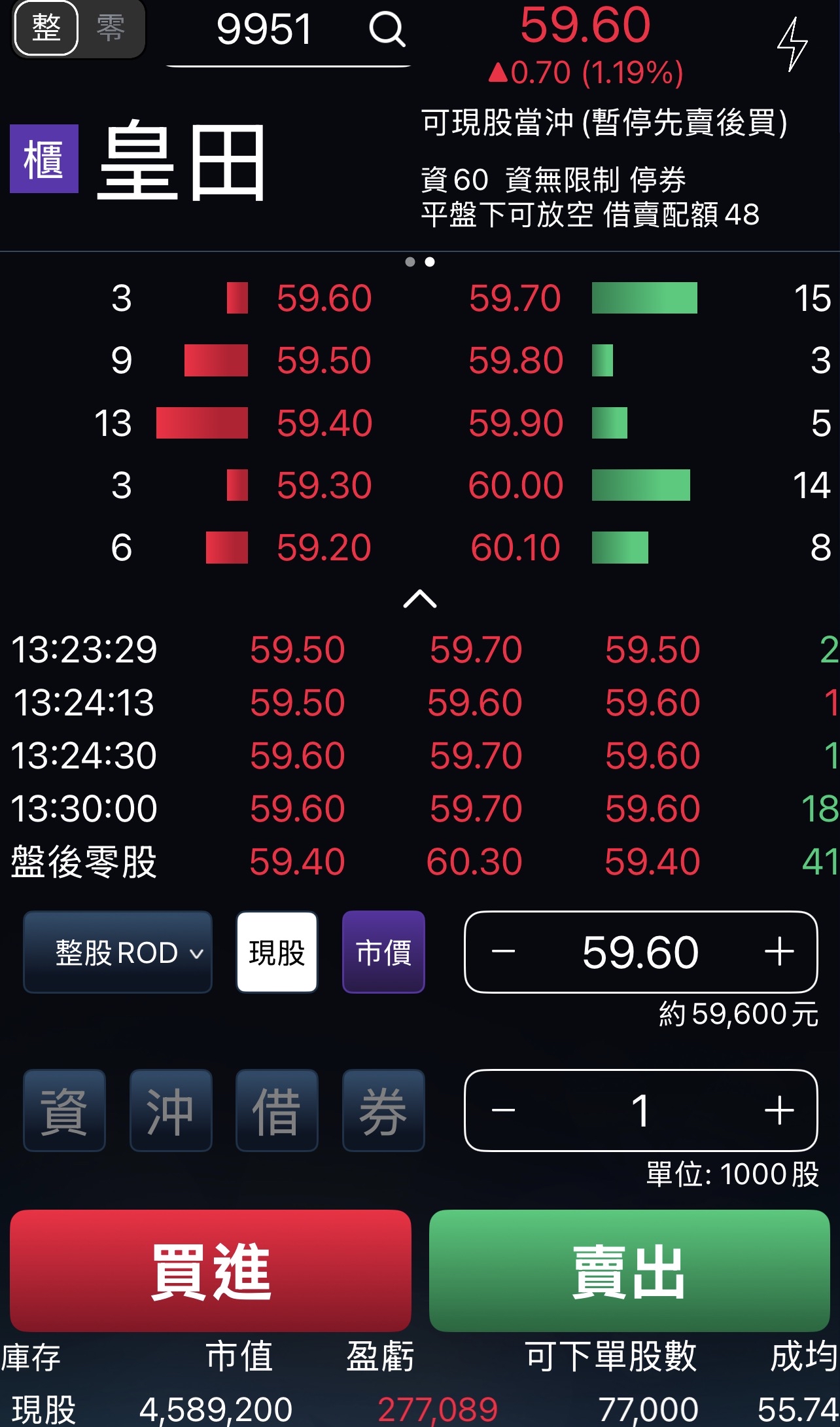Tap the green 賣出 sell button
This screenshot has height=1427, width=840.
click(x=629, y=1271)
